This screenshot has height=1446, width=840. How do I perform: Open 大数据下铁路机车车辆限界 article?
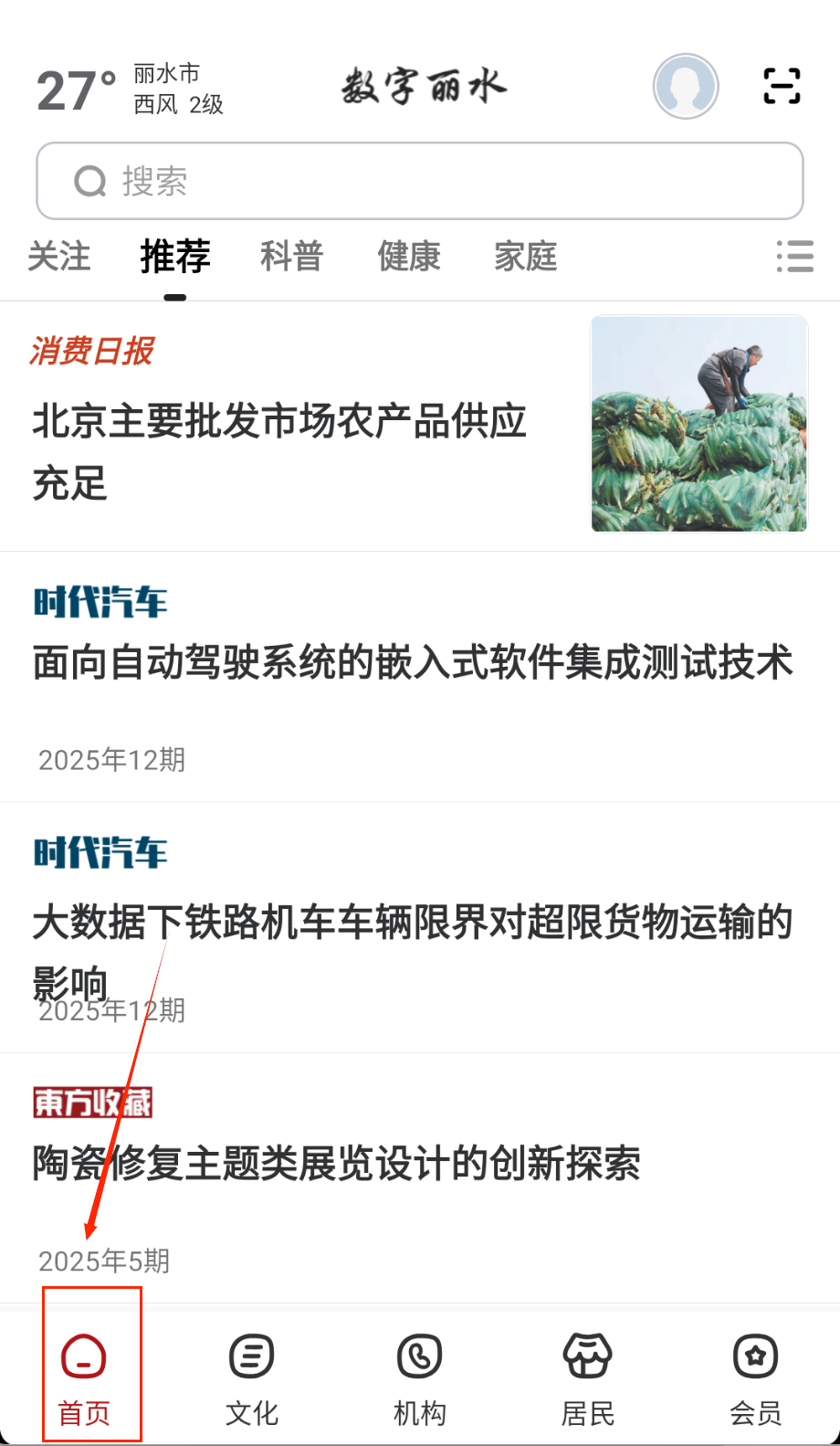point(413,924)
